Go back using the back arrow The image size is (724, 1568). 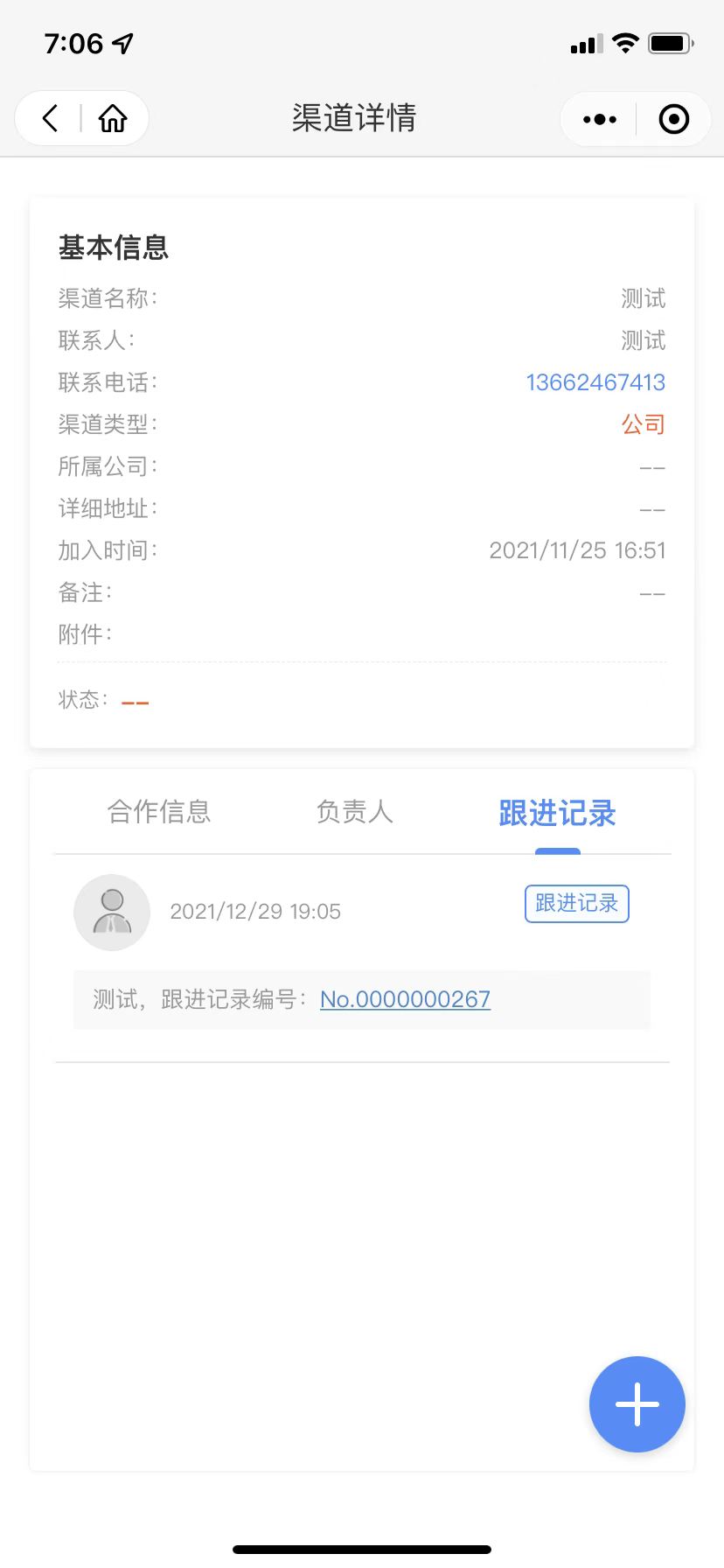point(51,118)
